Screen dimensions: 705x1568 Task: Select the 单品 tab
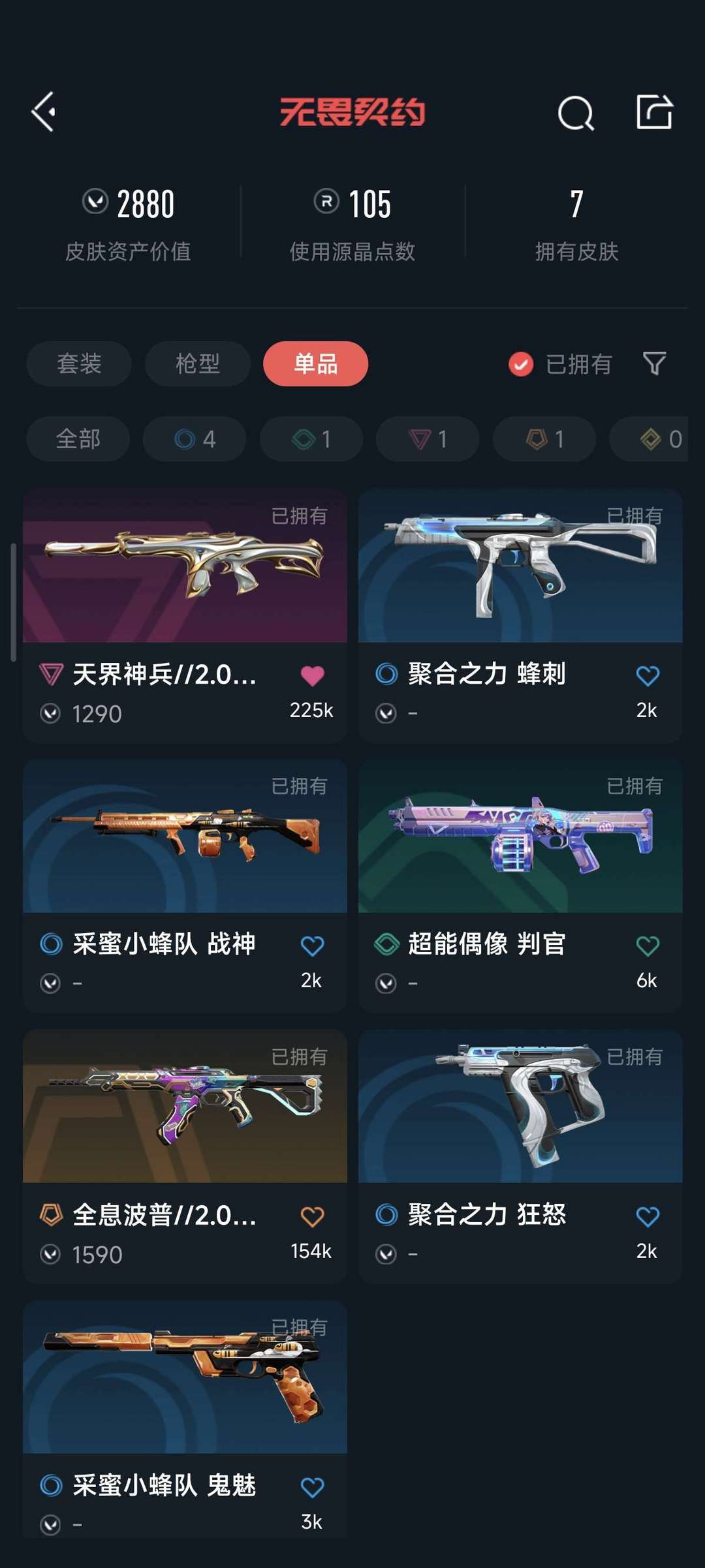coord(316,363)
